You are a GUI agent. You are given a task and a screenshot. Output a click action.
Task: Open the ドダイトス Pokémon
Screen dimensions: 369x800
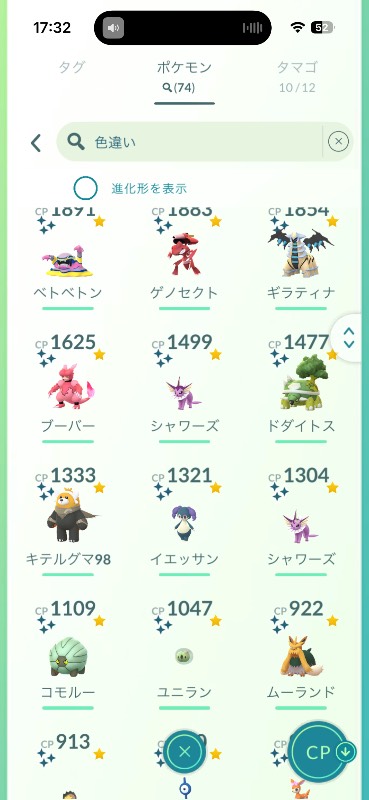click(x=301, y=388)
